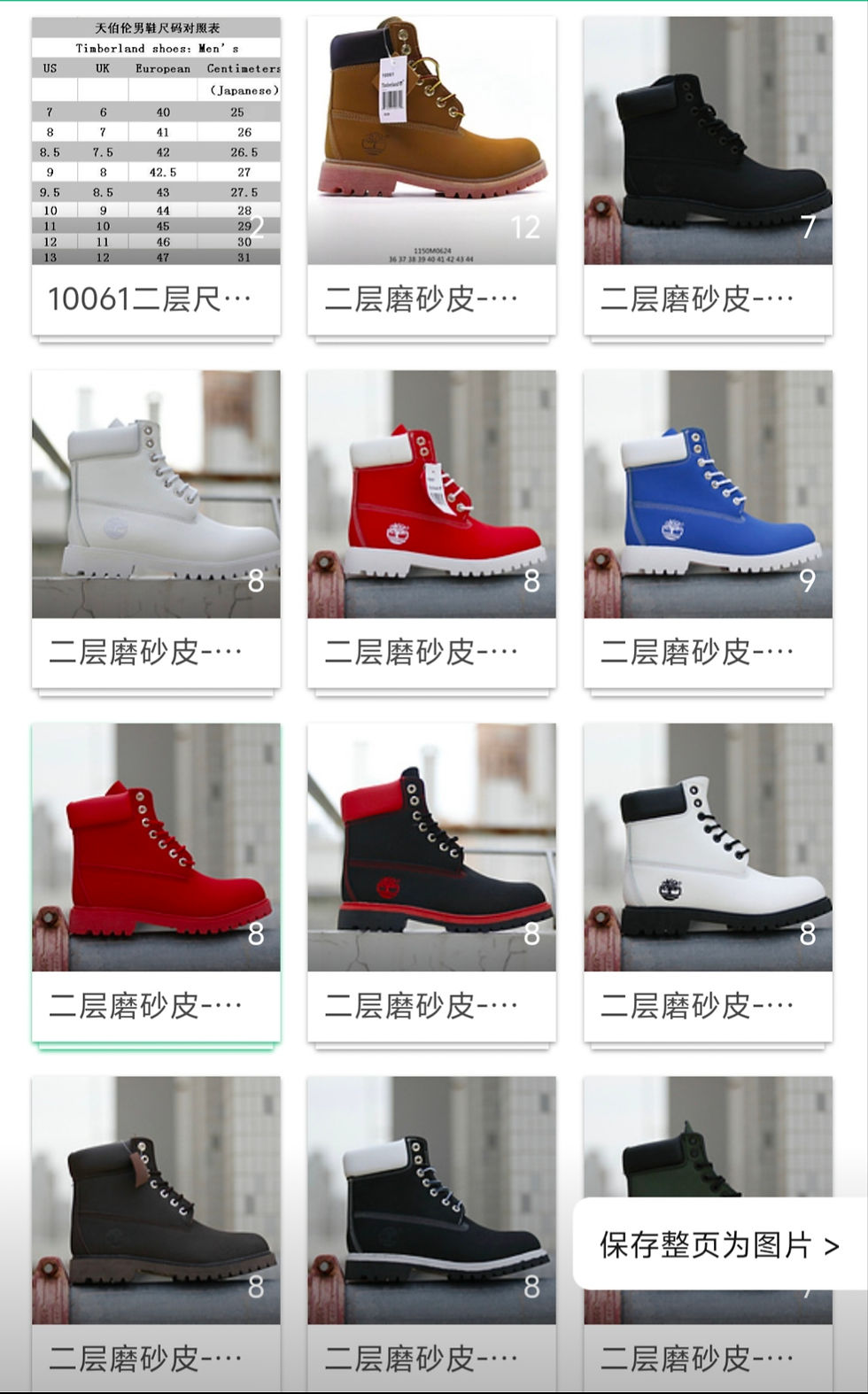
Task: Open the all-red boot album
Action: click(156, 848)
